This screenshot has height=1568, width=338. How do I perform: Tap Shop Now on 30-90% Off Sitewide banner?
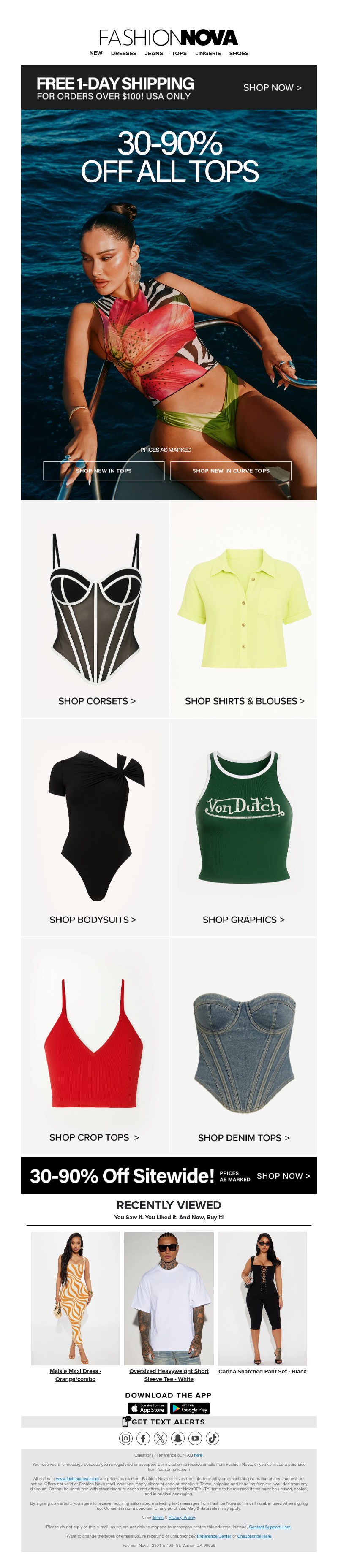[283, 1176]
